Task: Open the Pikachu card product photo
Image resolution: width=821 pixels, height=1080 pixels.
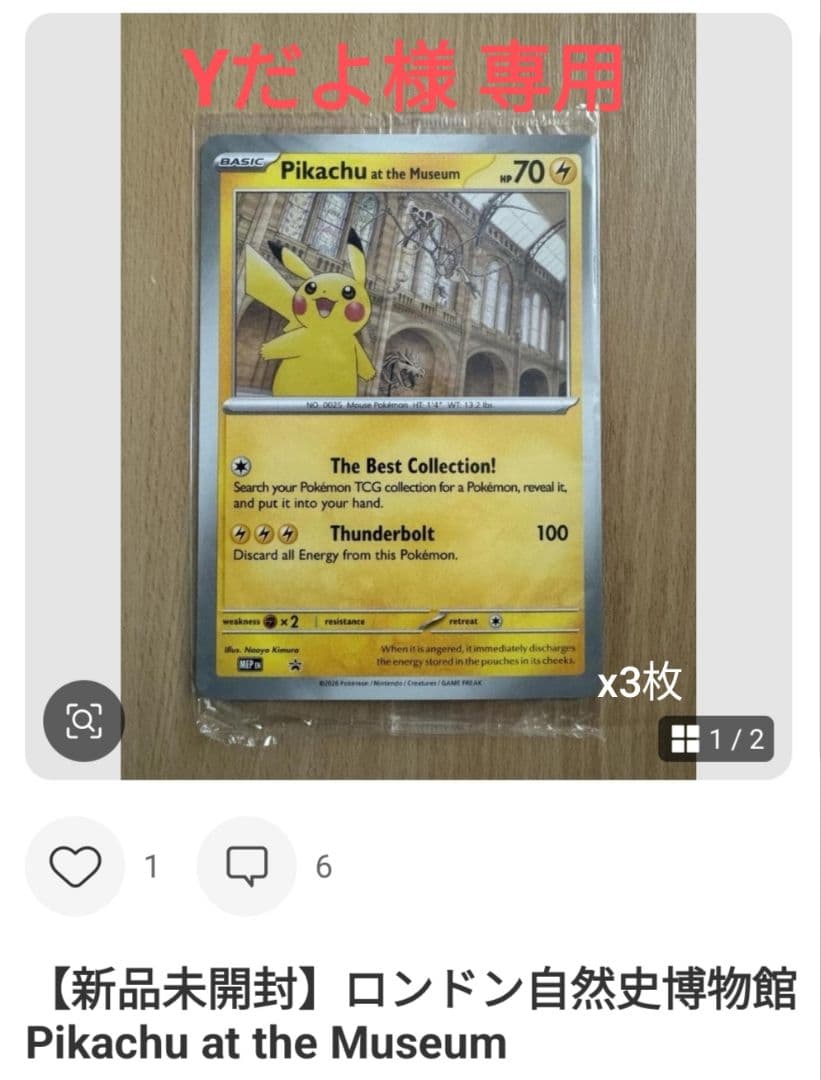Action: coord(400,420)
